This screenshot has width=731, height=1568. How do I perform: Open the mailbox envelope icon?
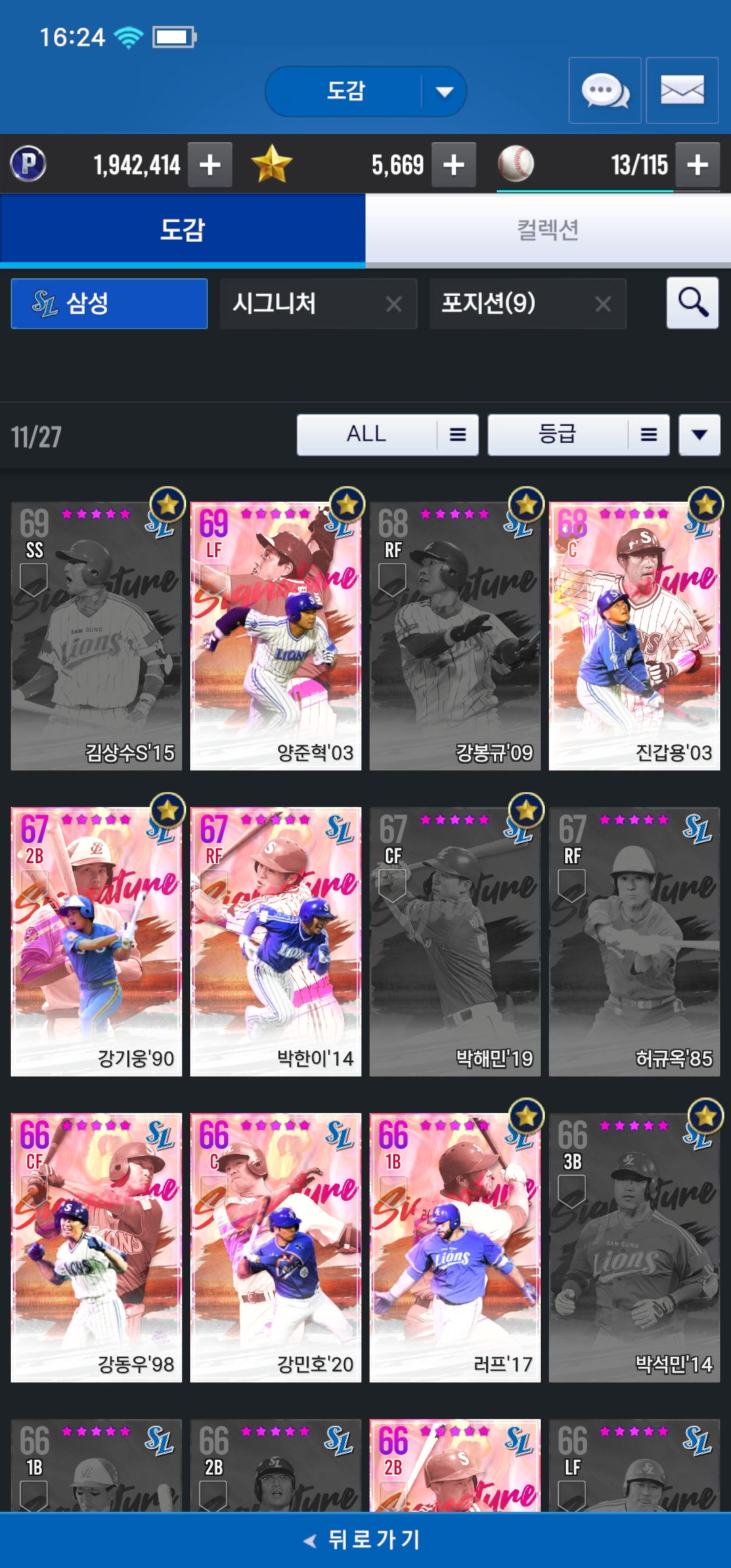pos(682,90)
